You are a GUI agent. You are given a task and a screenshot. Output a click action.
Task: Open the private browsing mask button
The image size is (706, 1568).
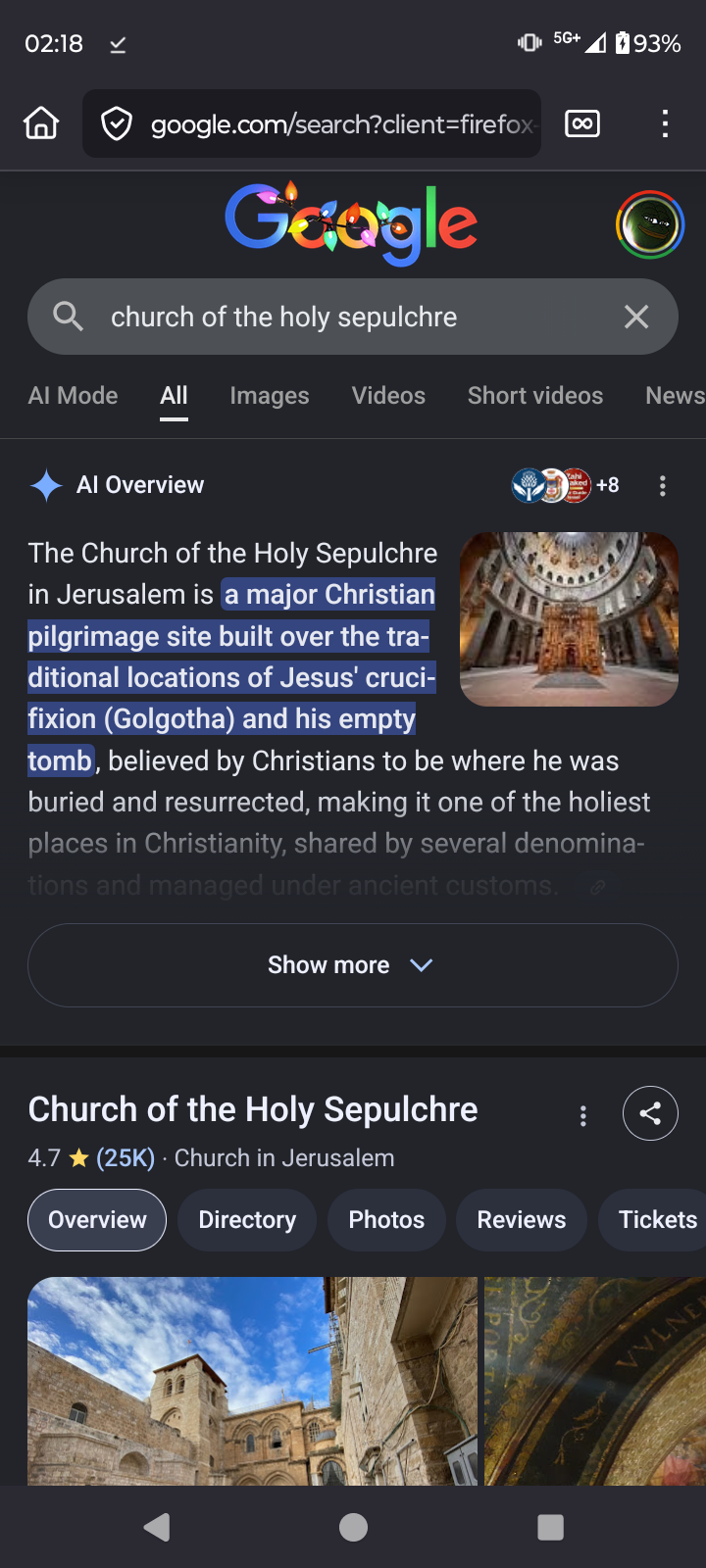pos(582,123)
